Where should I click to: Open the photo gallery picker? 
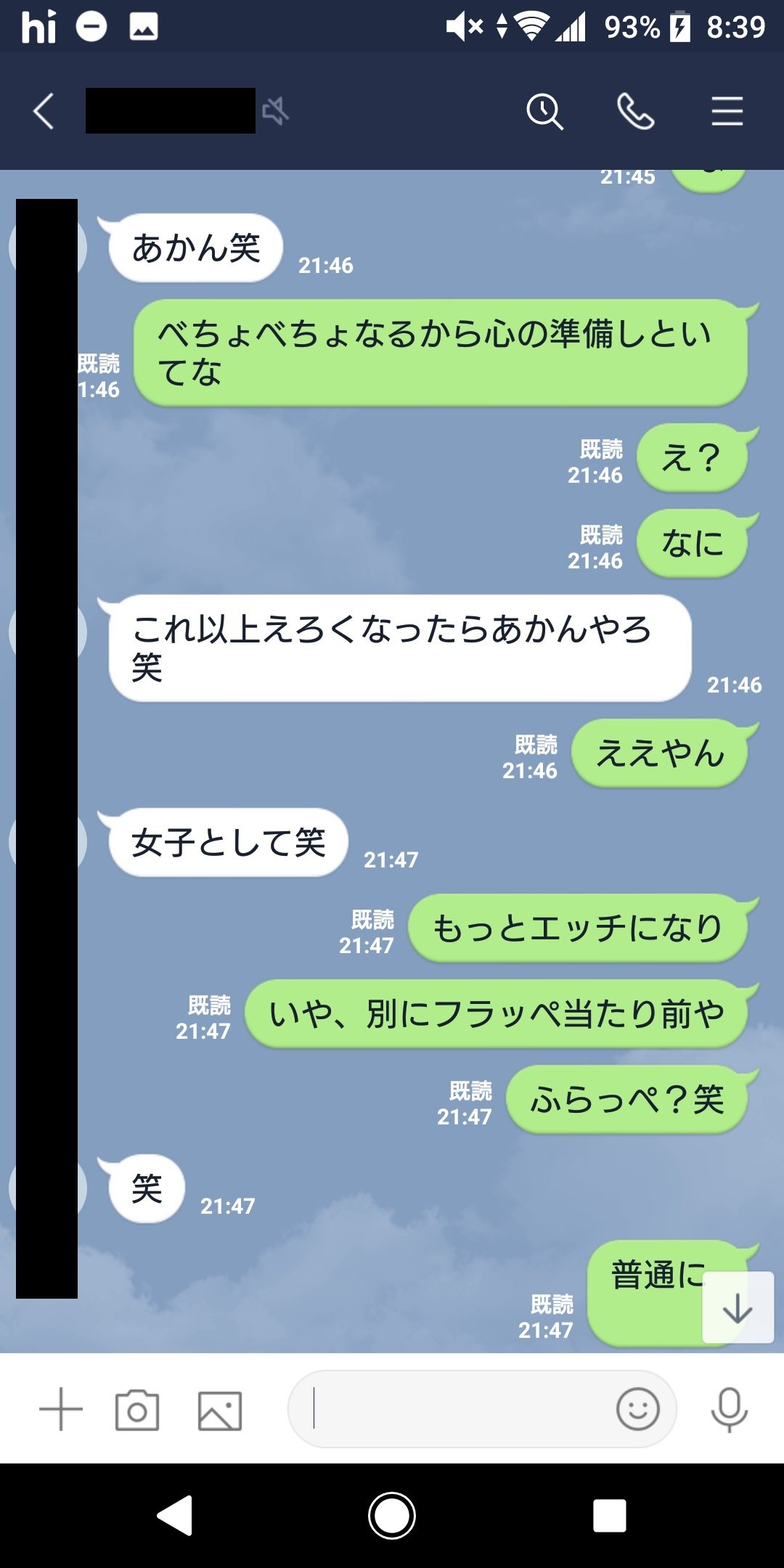(219, 1410)
